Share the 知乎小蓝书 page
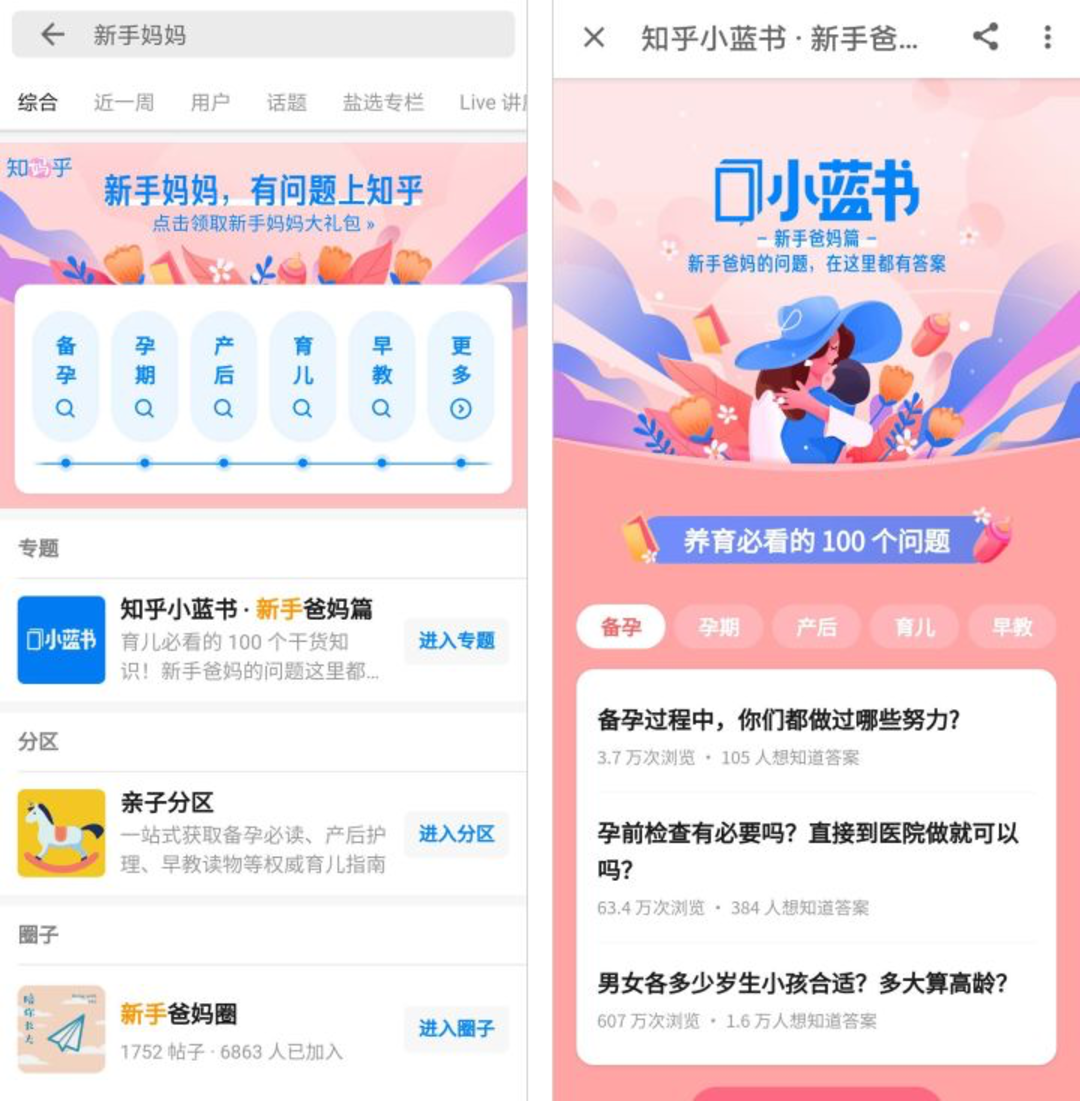This screenshot has height=1101, width=1080. pyautogui.click(x=986, y=38)
